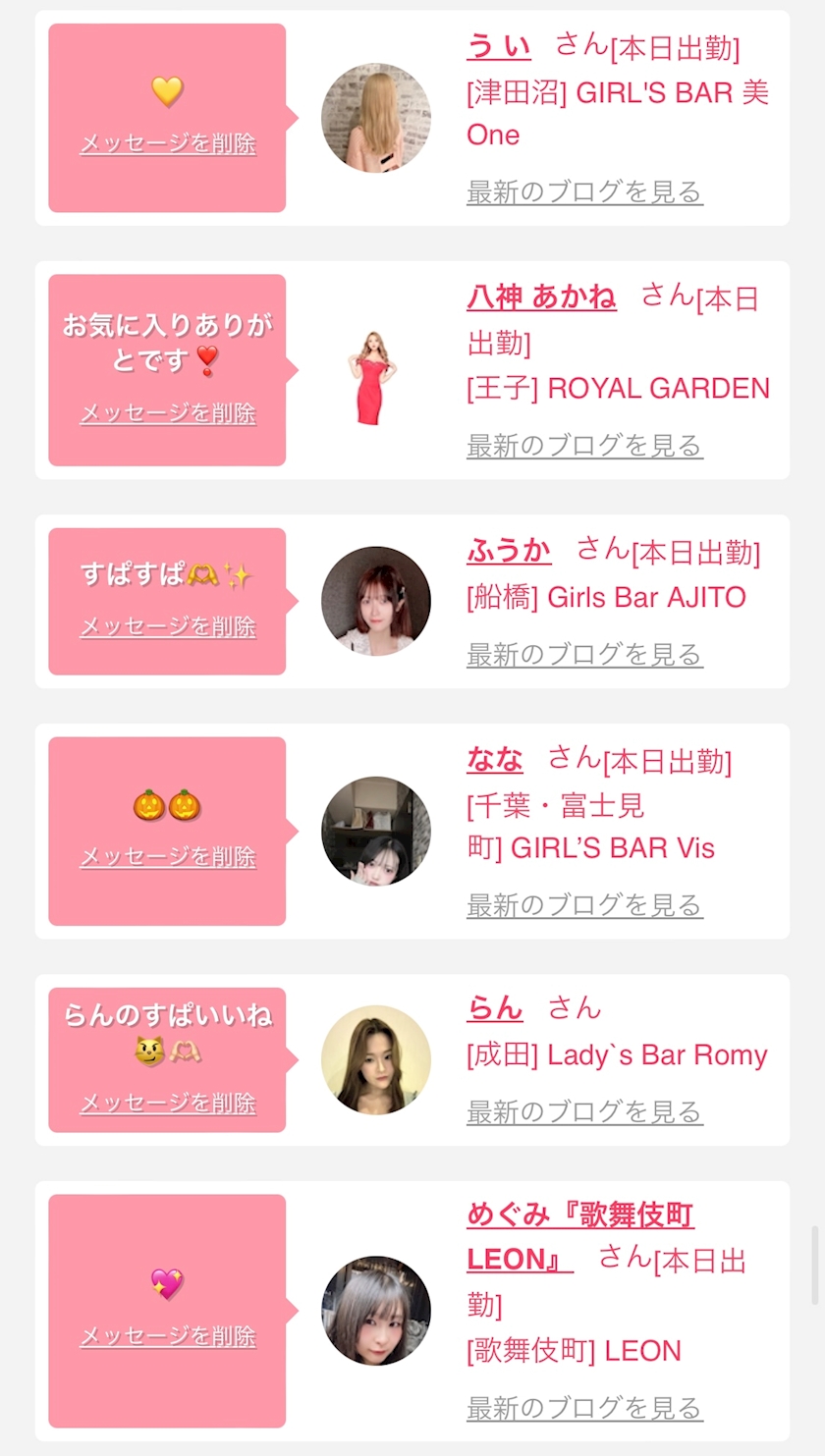Open 八神 あかね's profile link
This screenshot has height=1456, width=825.
pos(541,297)
